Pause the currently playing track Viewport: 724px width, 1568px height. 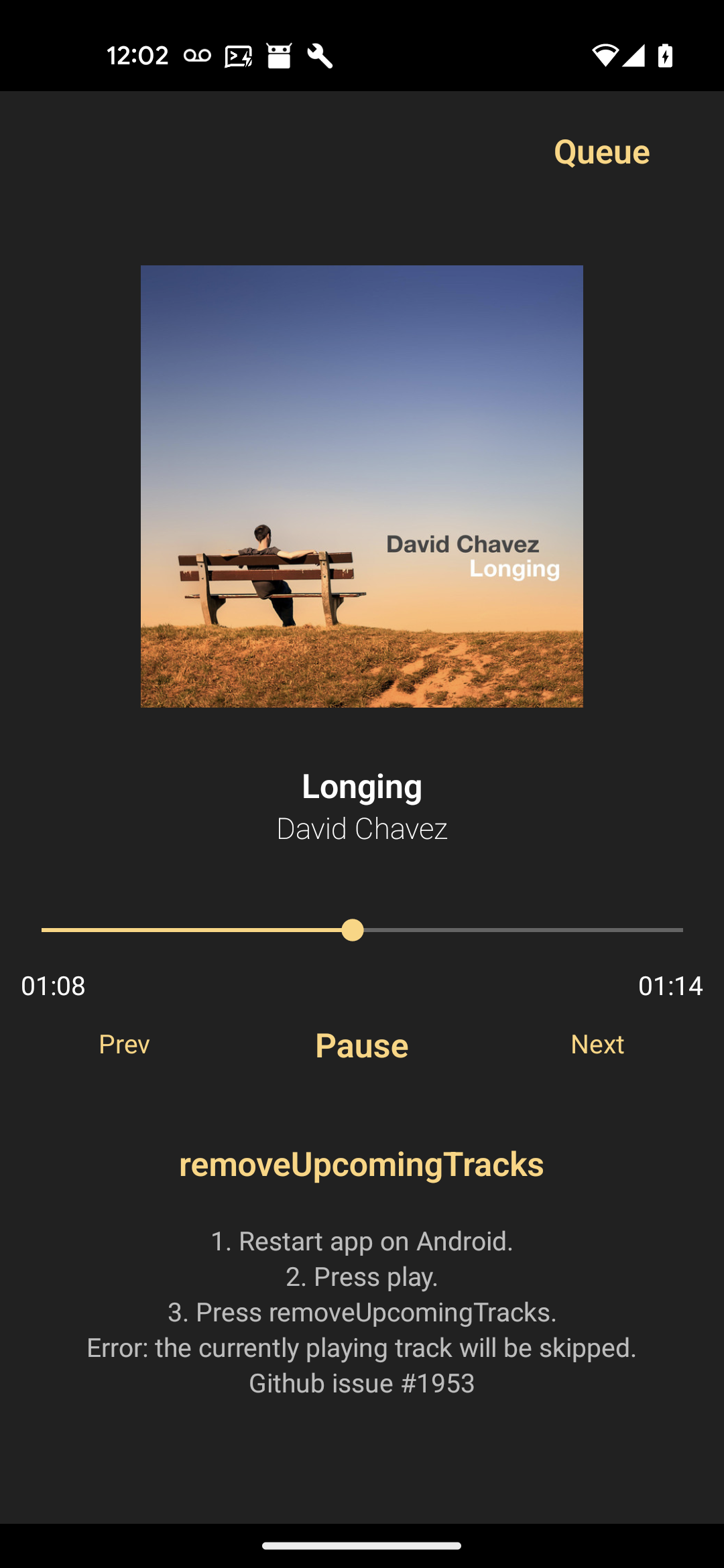pyautogui.click(x=361, y=1045)
